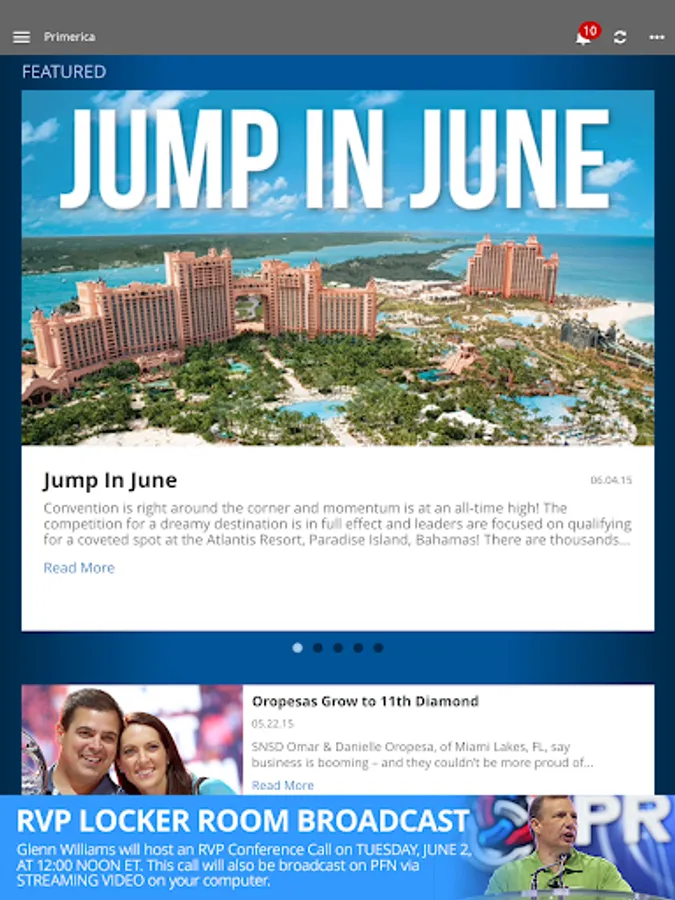
Task: Open the hamburger drawer menu
Action: tap(21, 37)
